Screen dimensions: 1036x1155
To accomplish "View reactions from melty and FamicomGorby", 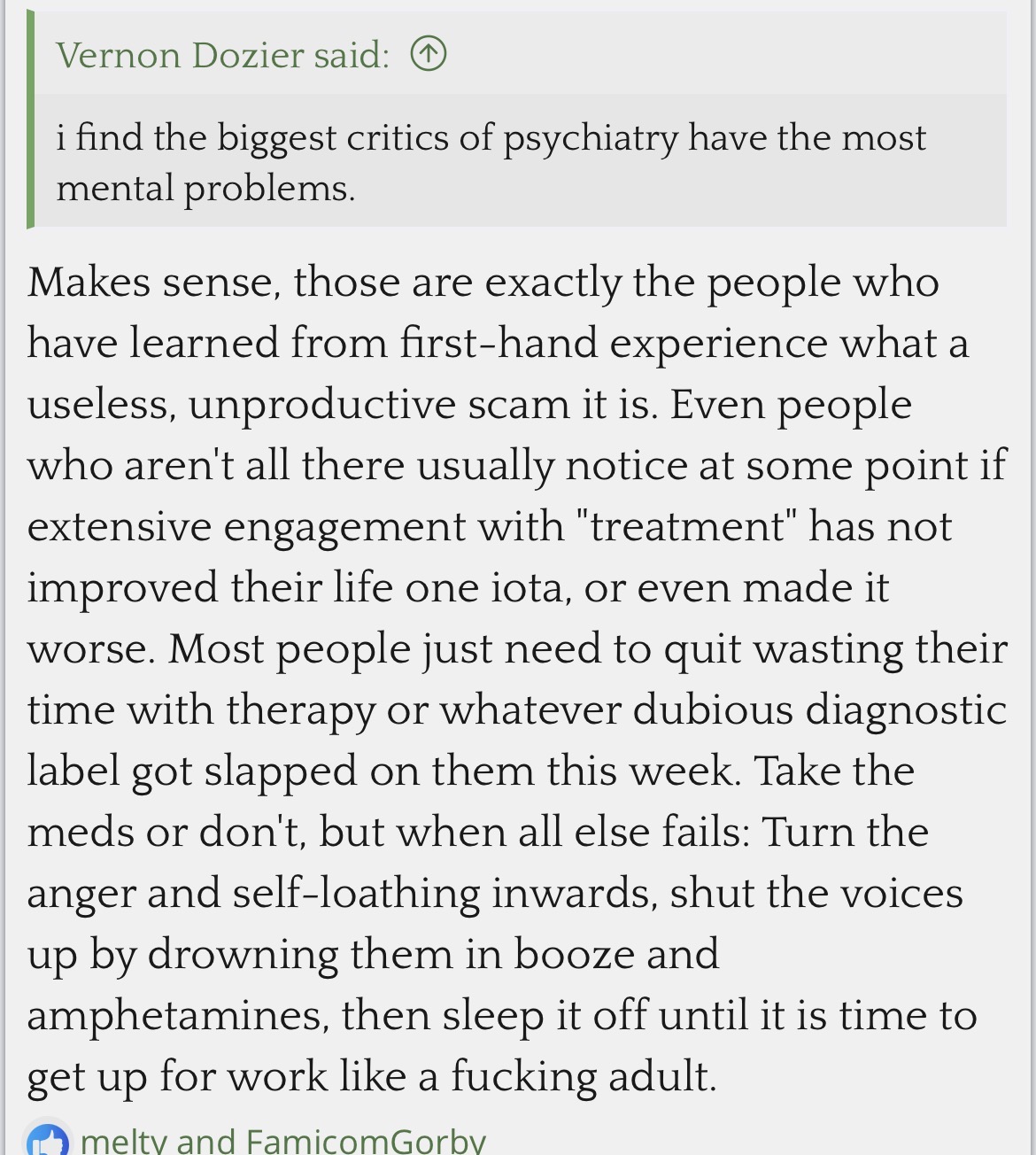I will tap(282, 1140).
